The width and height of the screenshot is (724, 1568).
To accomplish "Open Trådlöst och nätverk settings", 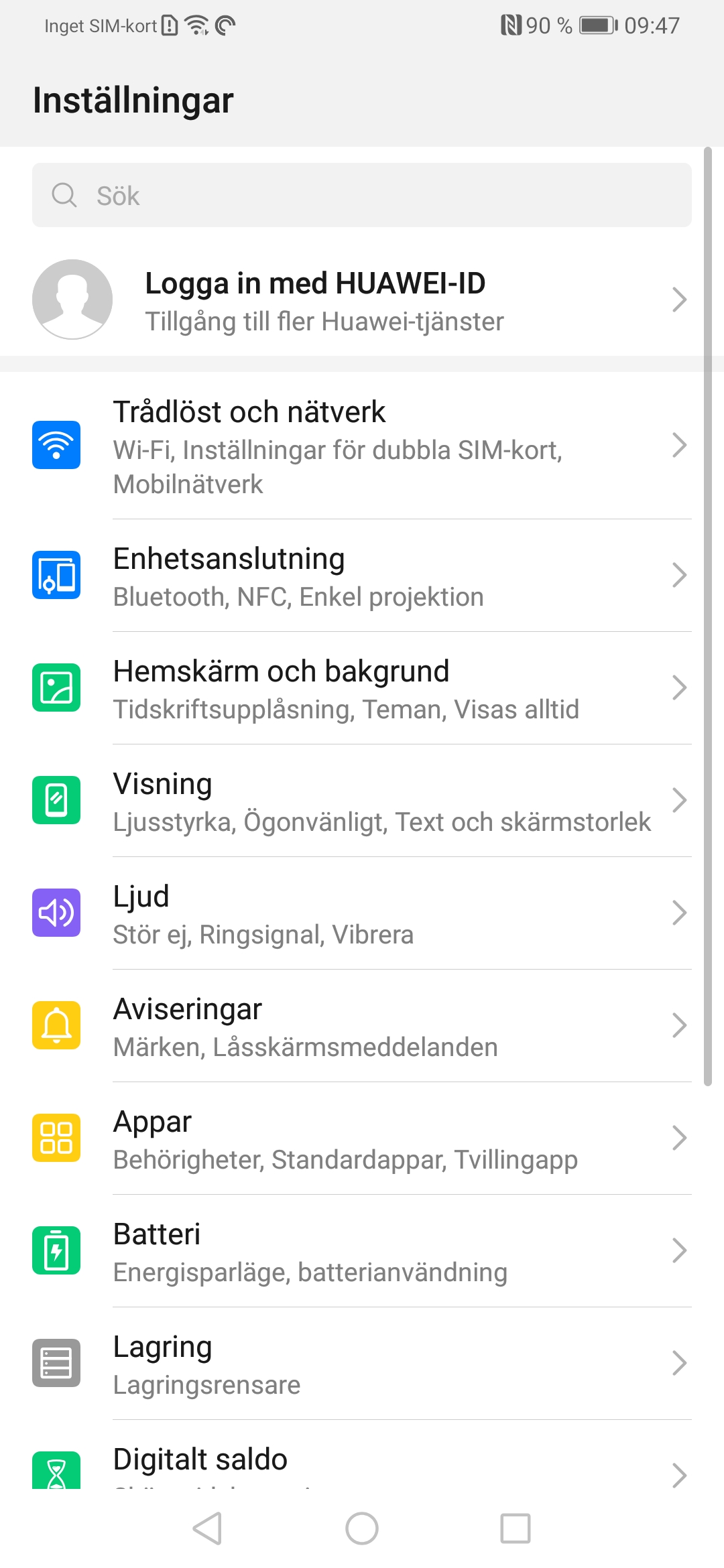I will tap(362, 446).
